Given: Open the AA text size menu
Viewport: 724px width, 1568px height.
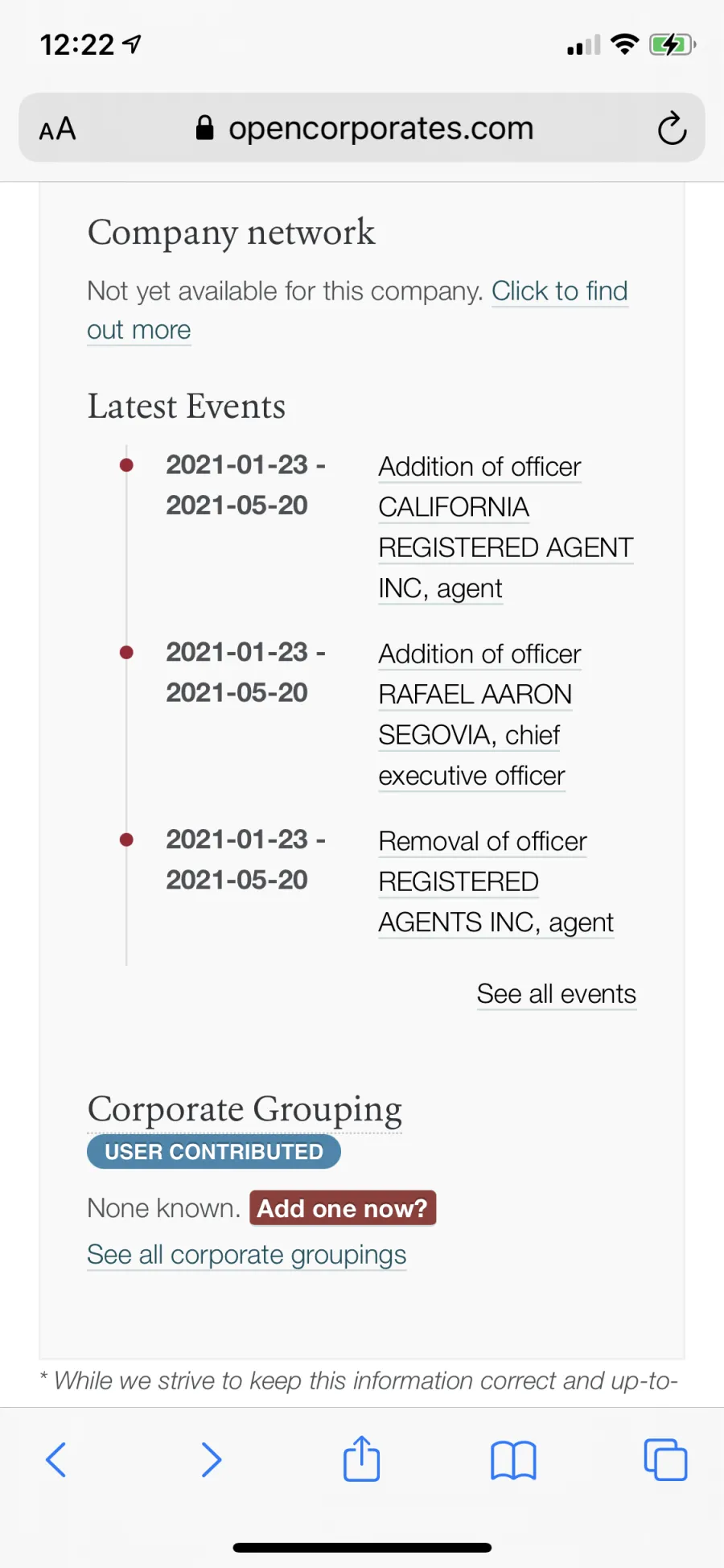Looking at the screenshot, I should pos(58,129).
